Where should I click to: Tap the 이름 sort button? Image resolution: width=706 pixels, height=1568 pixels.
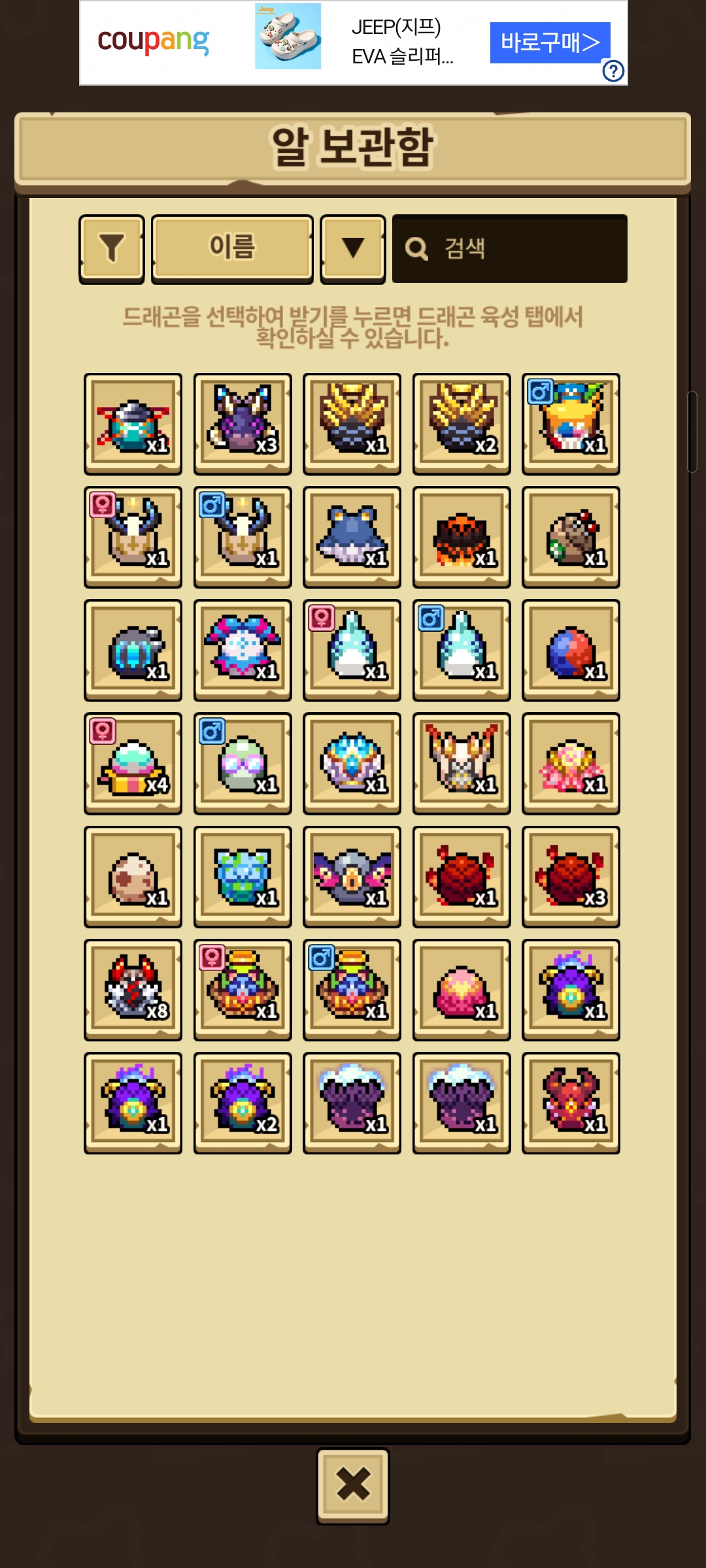click(x=232, y=248)
